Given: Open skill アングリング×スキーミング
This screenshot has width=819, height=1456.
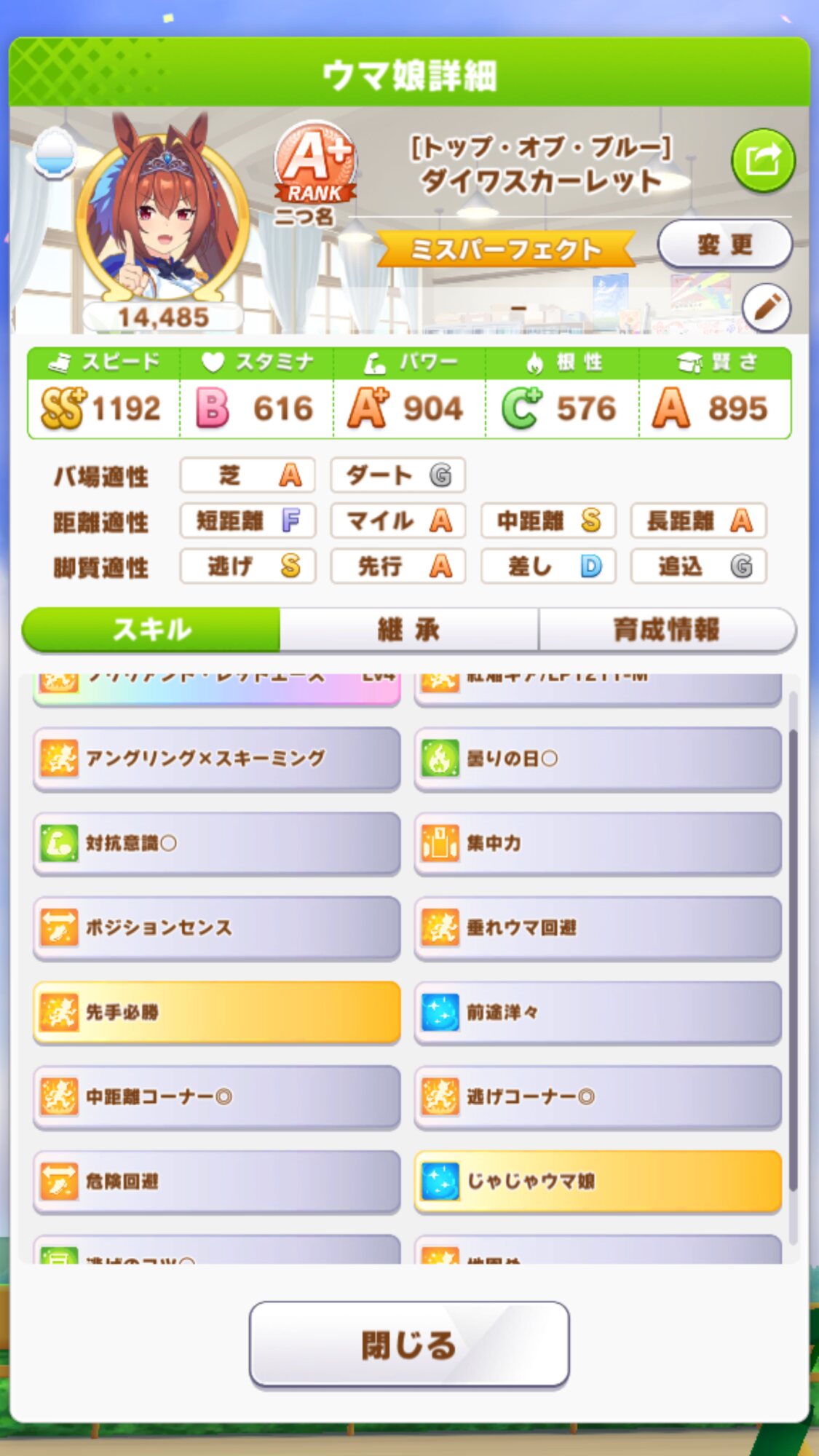Looking at the screenshot, I should (x=217, y=759).
